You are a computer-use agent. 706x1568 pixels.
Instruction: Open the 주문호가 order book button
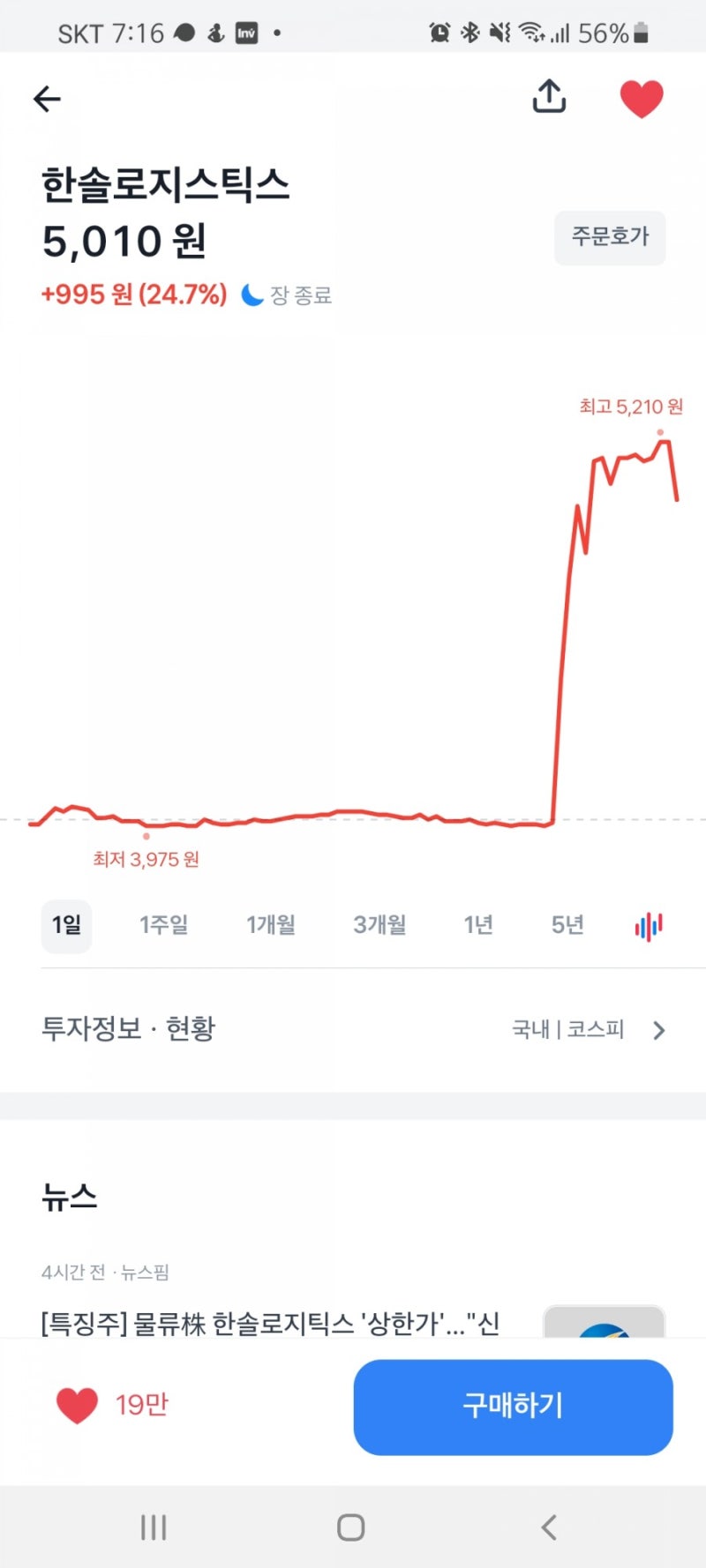point(610,237)
